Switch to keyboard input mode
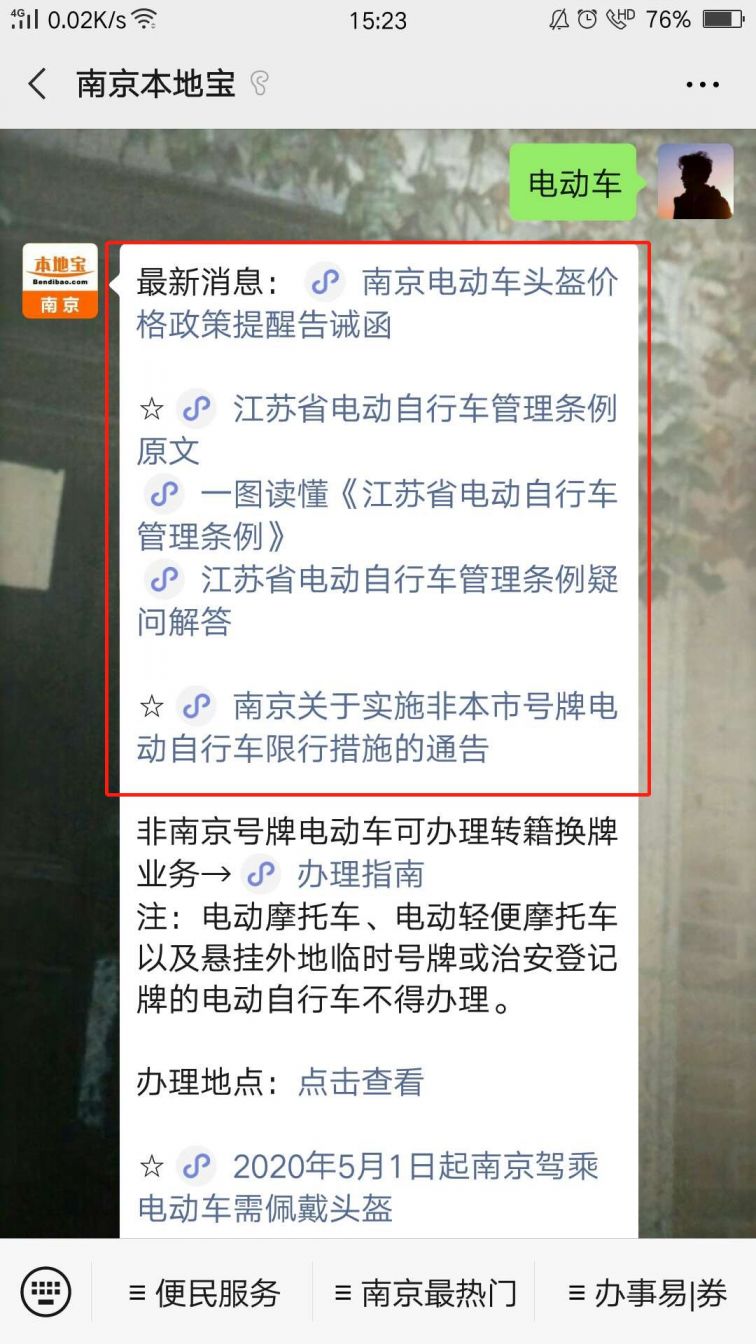The image size is (756, 1344). tap(46, 1292)
